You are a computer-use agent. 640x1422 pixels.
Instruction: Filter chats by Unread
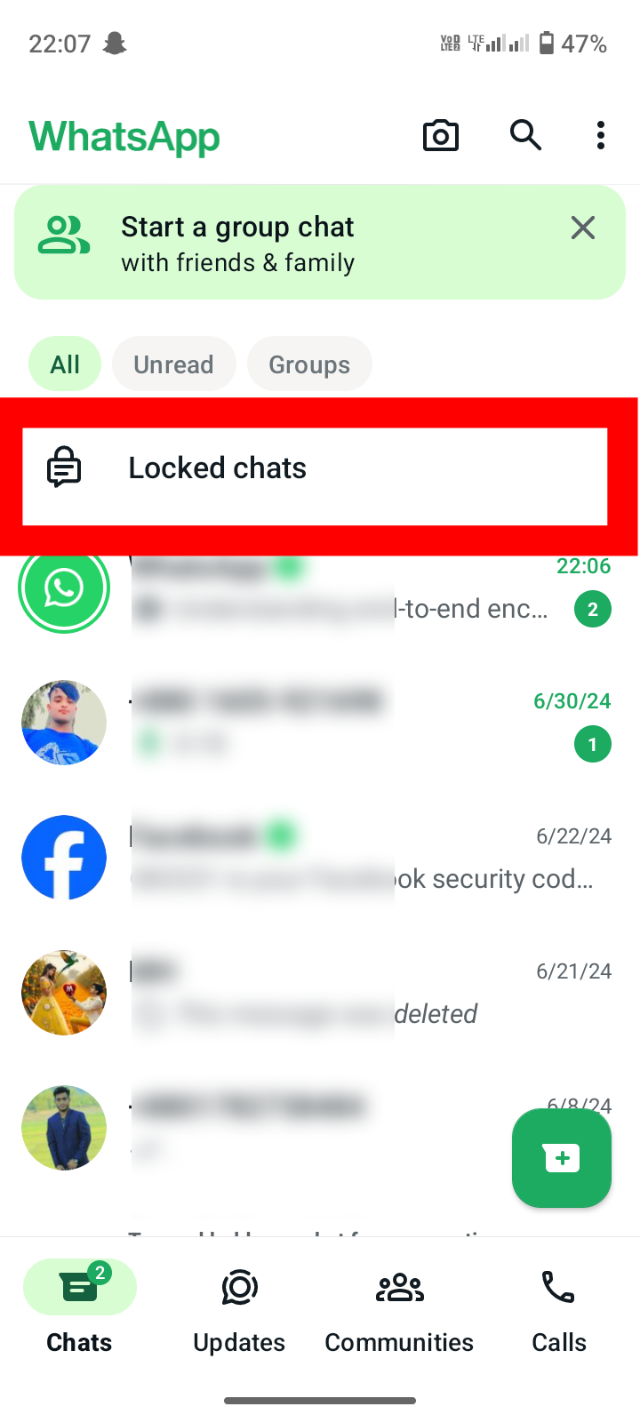point(173,365)
